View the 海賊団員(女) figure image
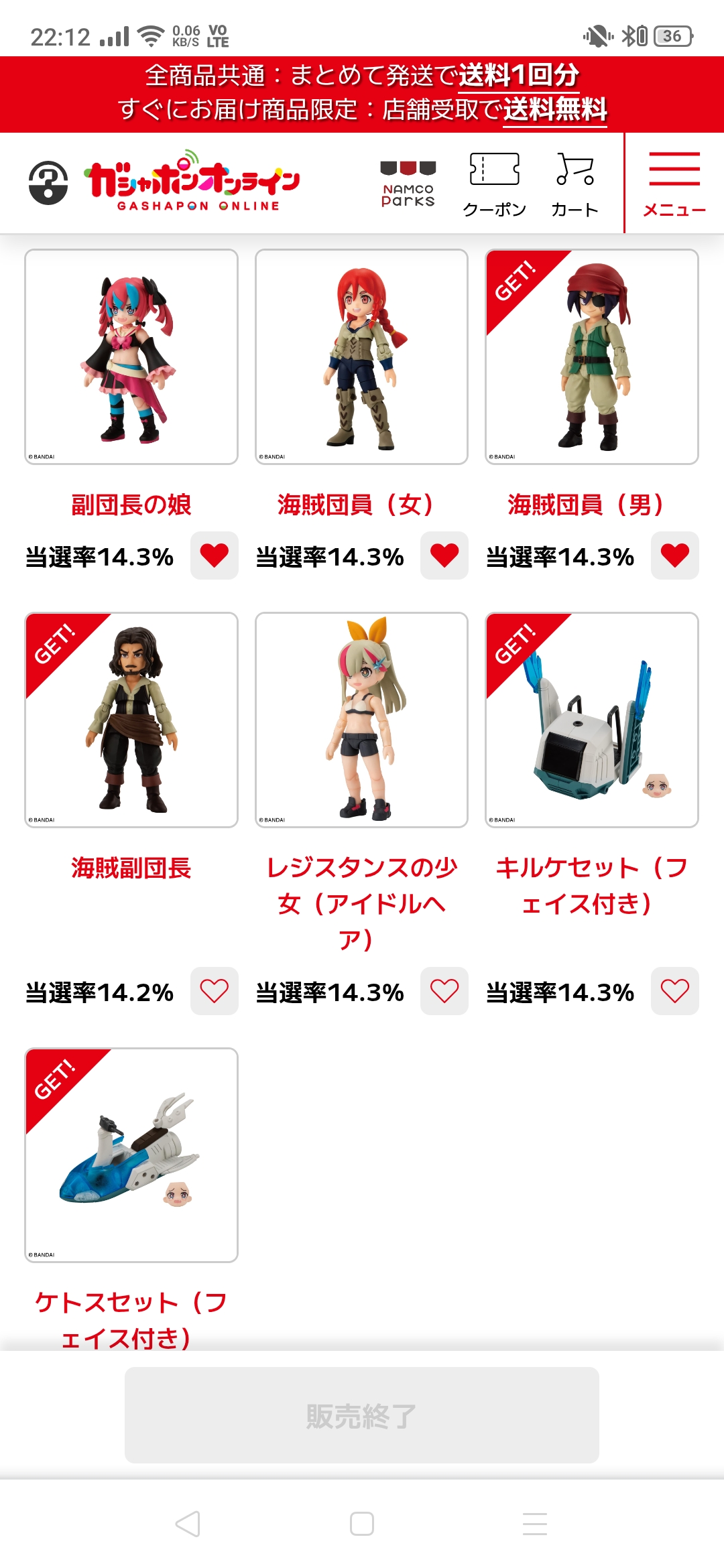Screen dimensions: 724x1568 tap(361, 356)
